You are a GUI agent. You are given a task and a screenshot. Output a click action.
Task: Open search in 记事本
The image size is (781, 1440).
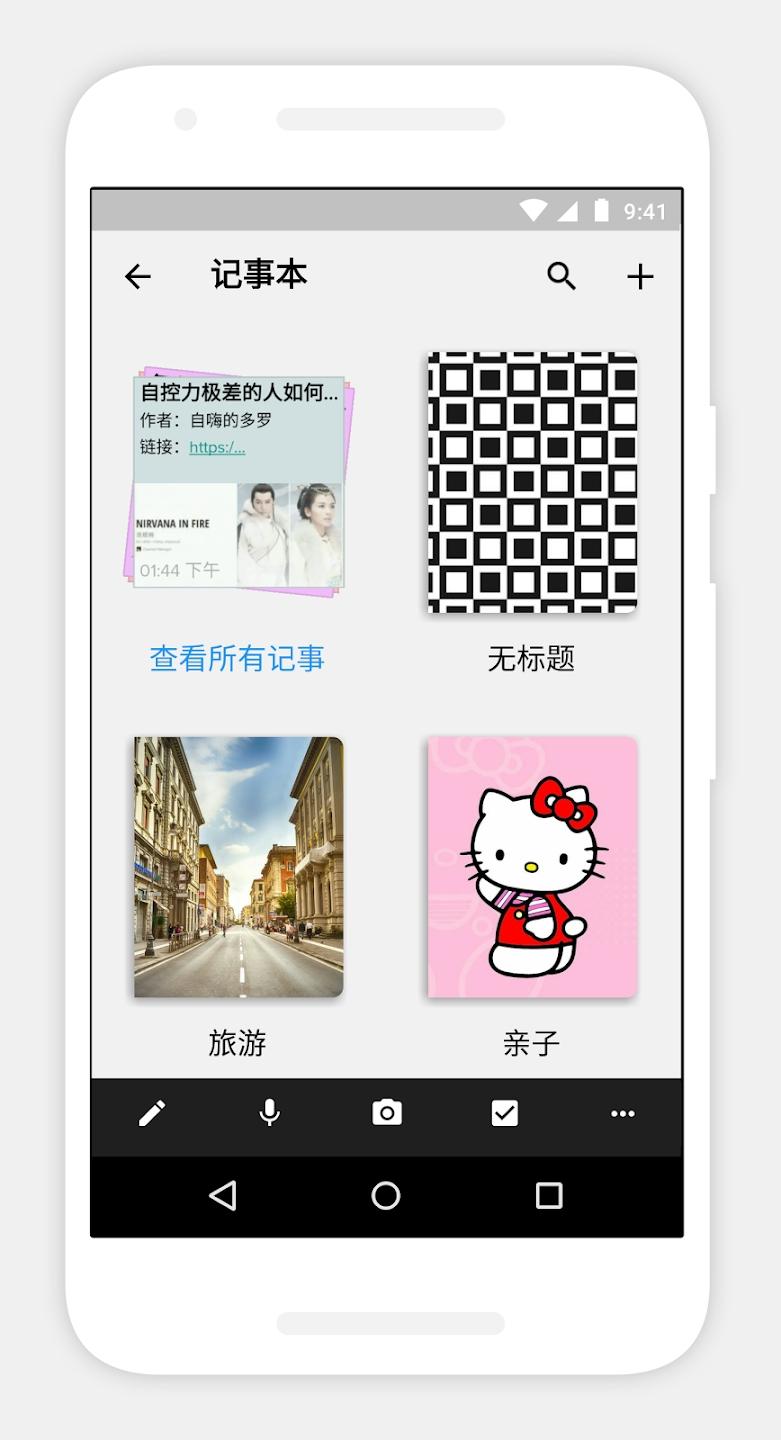point(561,276)
